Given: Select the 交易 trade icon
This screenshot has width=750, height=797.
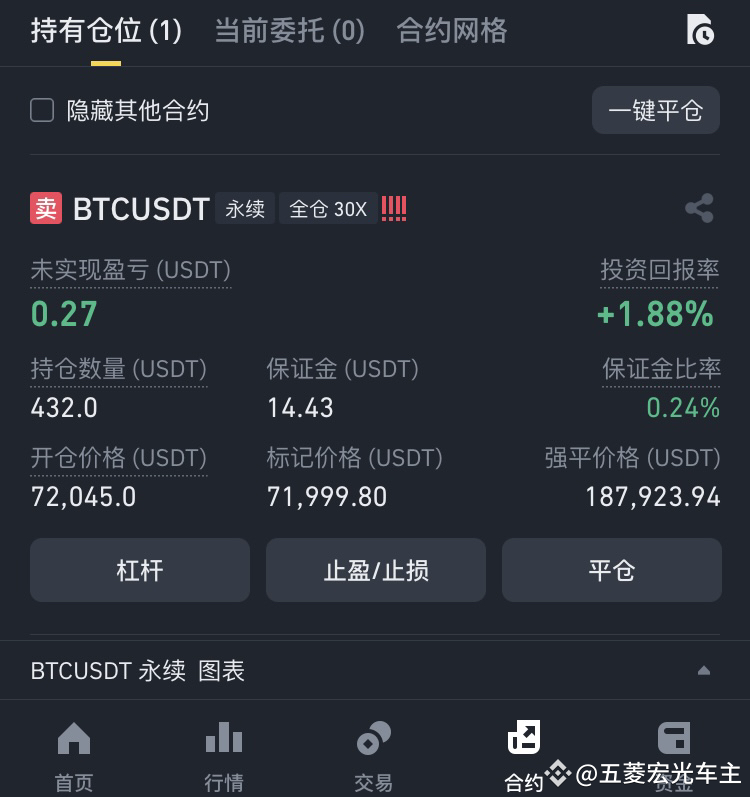Looking at the screenshot, I should coord(374,738).
